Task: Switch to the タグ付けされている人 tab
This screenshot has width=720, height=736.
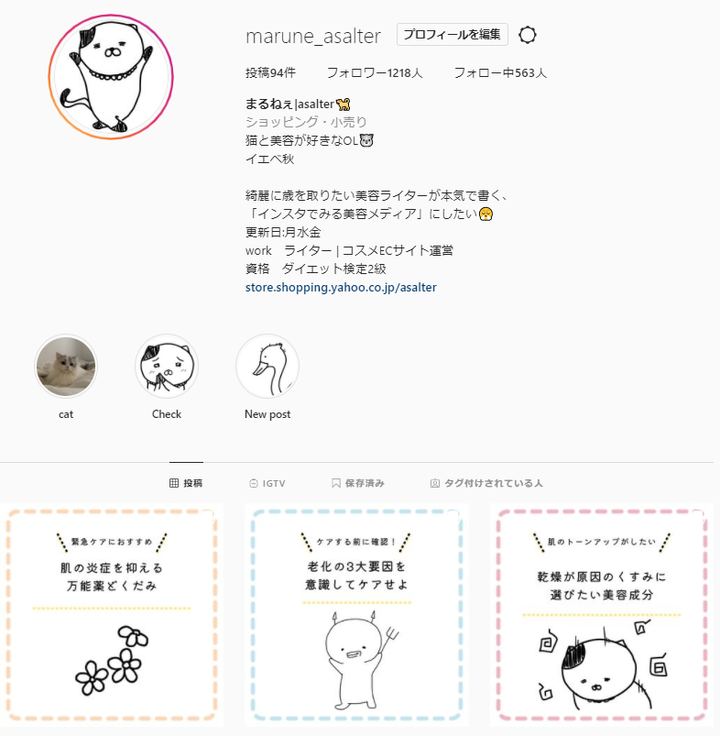Action: click(486, 483)
